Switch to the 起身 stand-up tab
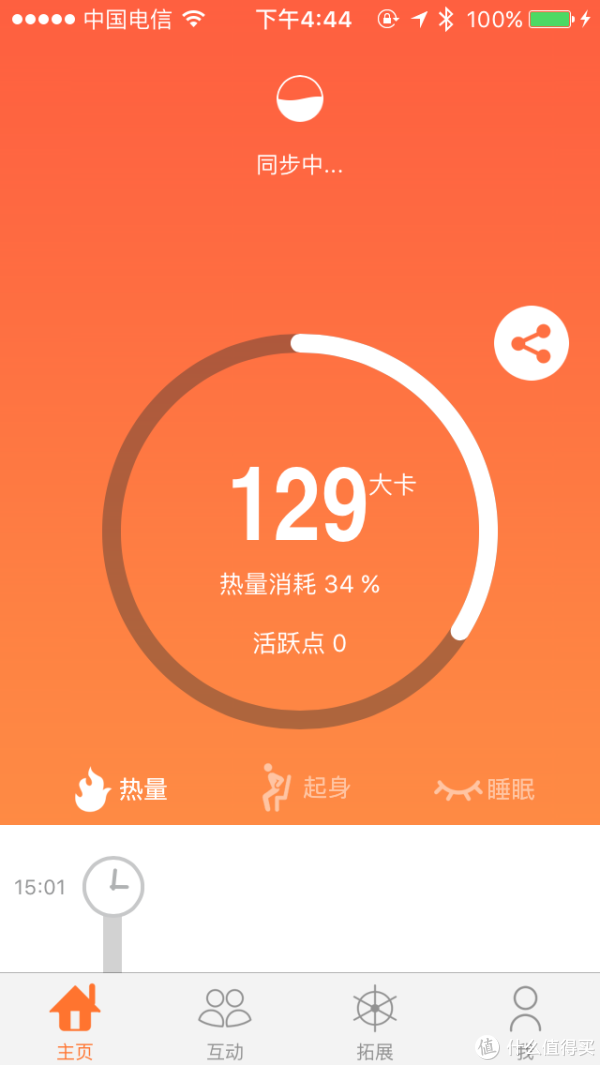The height and width of the screenshot is (1065, 600). 306,788
